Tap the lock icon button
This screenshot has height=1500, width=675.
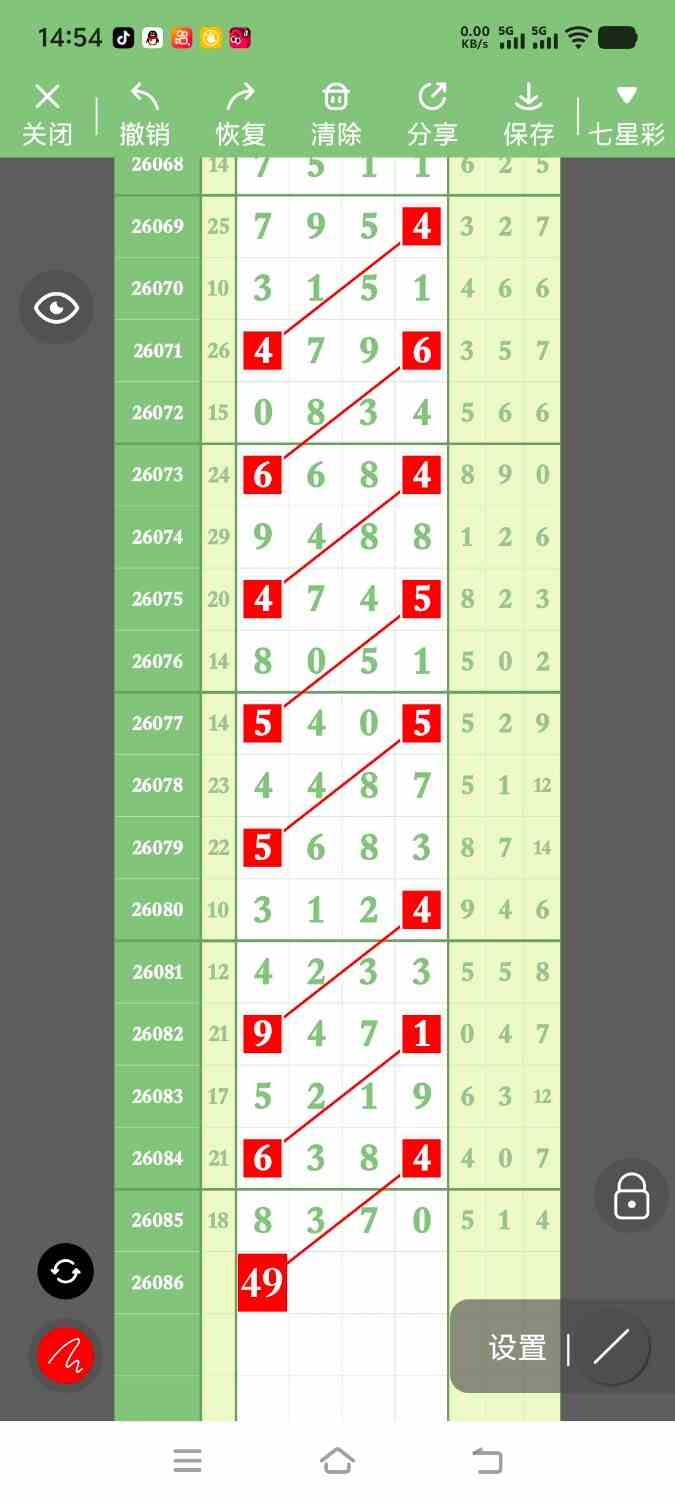click(631, 1195)
